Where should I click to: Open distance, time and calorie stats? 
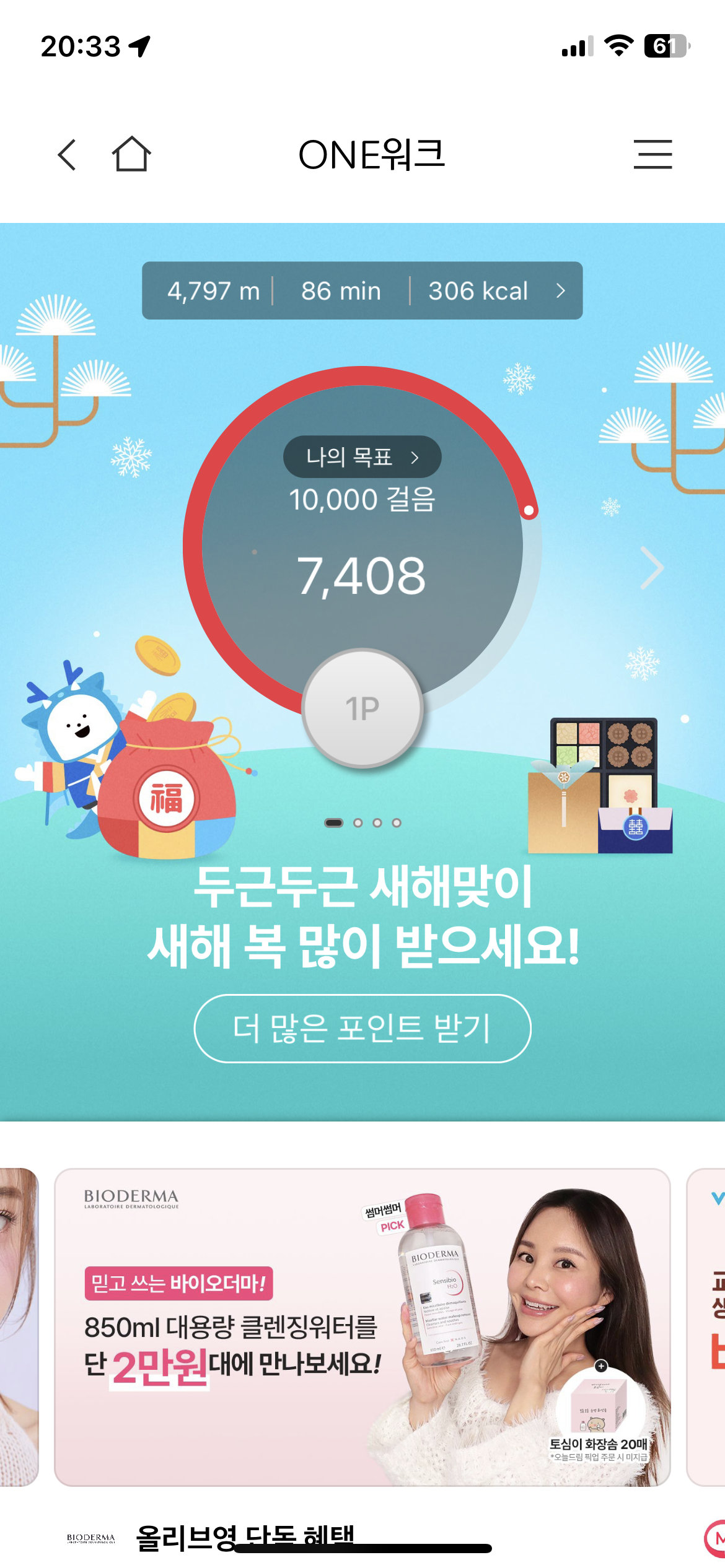coord(362,290)
